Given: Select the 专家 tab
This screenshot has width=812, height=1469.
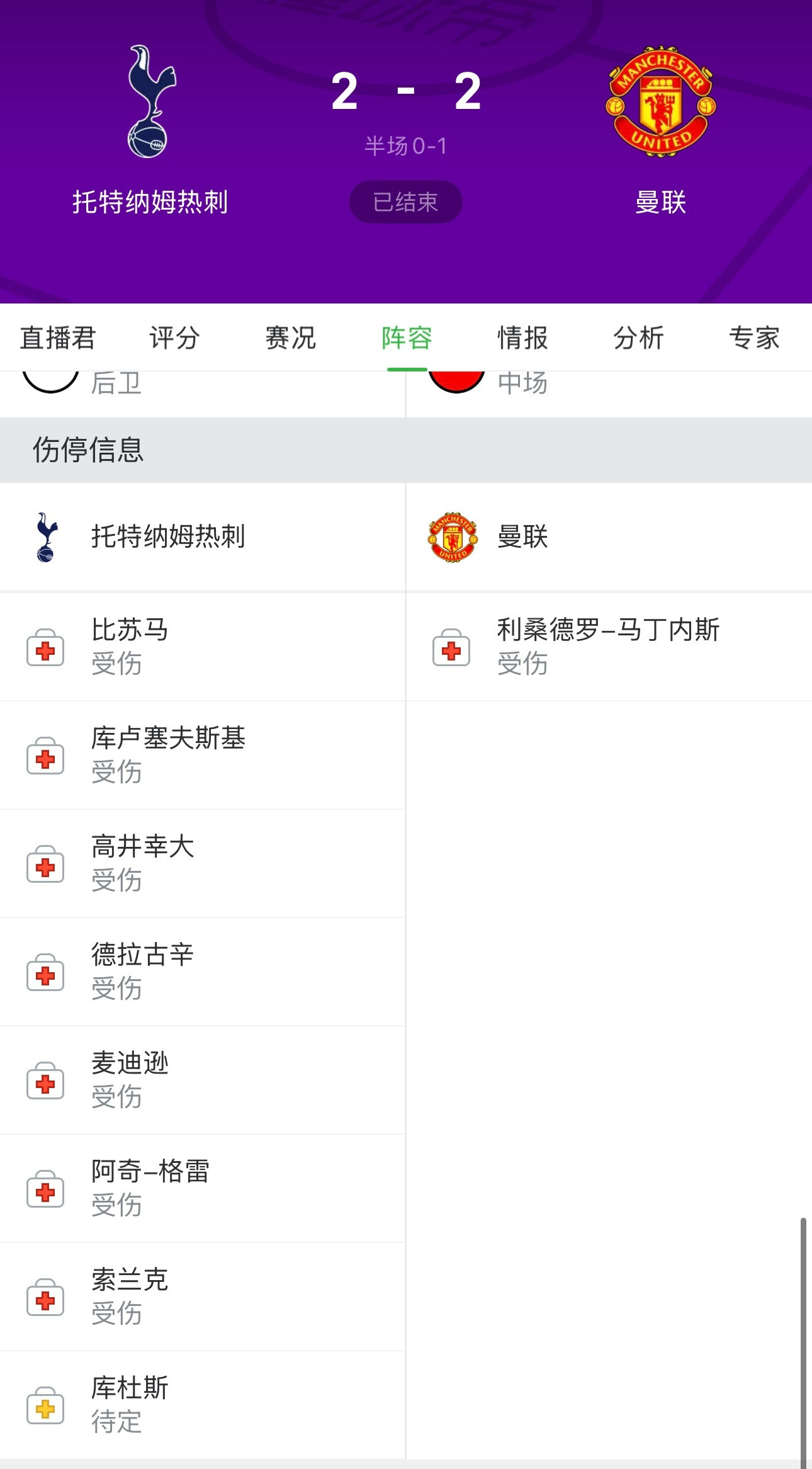Looking at the screenshot, I should 755,338.
